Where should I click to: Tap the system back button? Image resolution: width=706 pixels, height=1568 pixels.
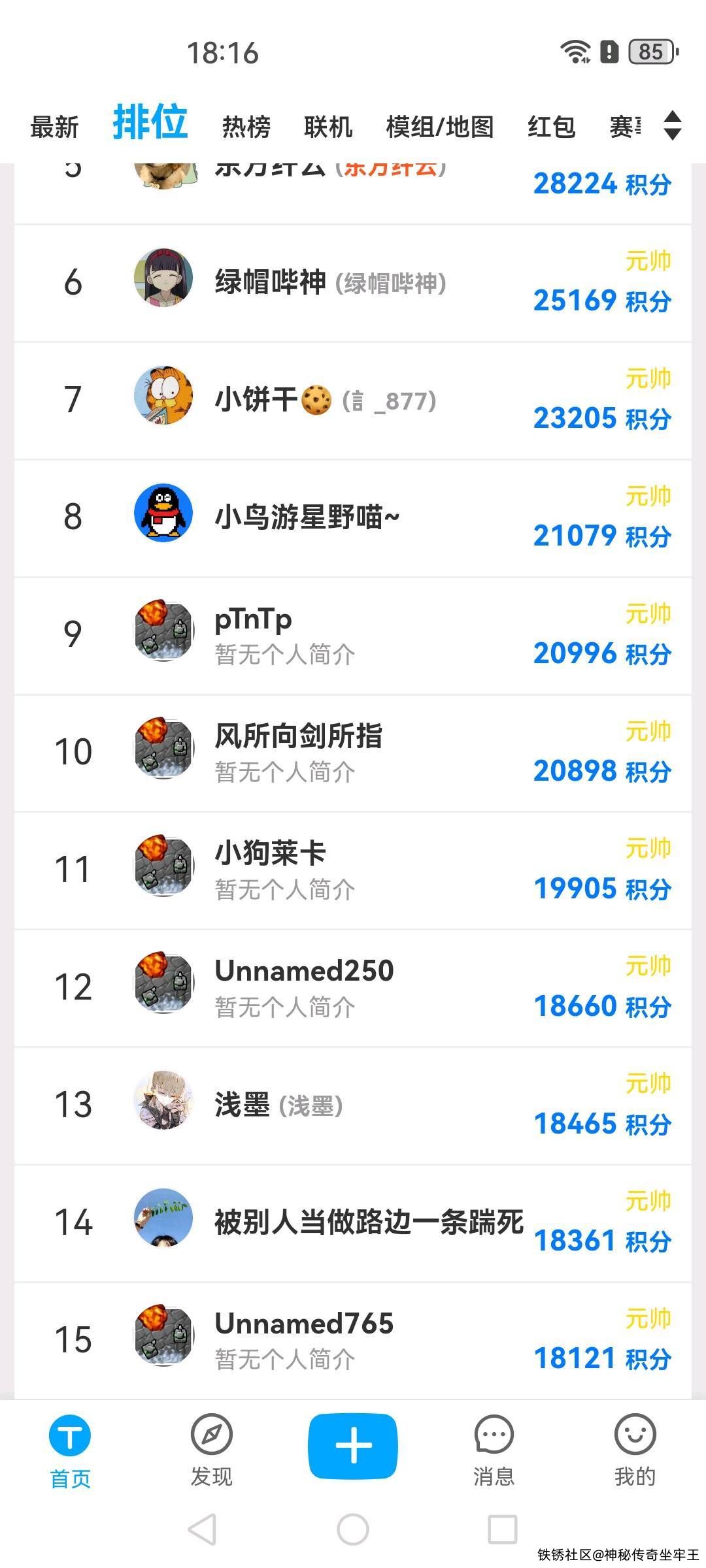[202, 1529]
